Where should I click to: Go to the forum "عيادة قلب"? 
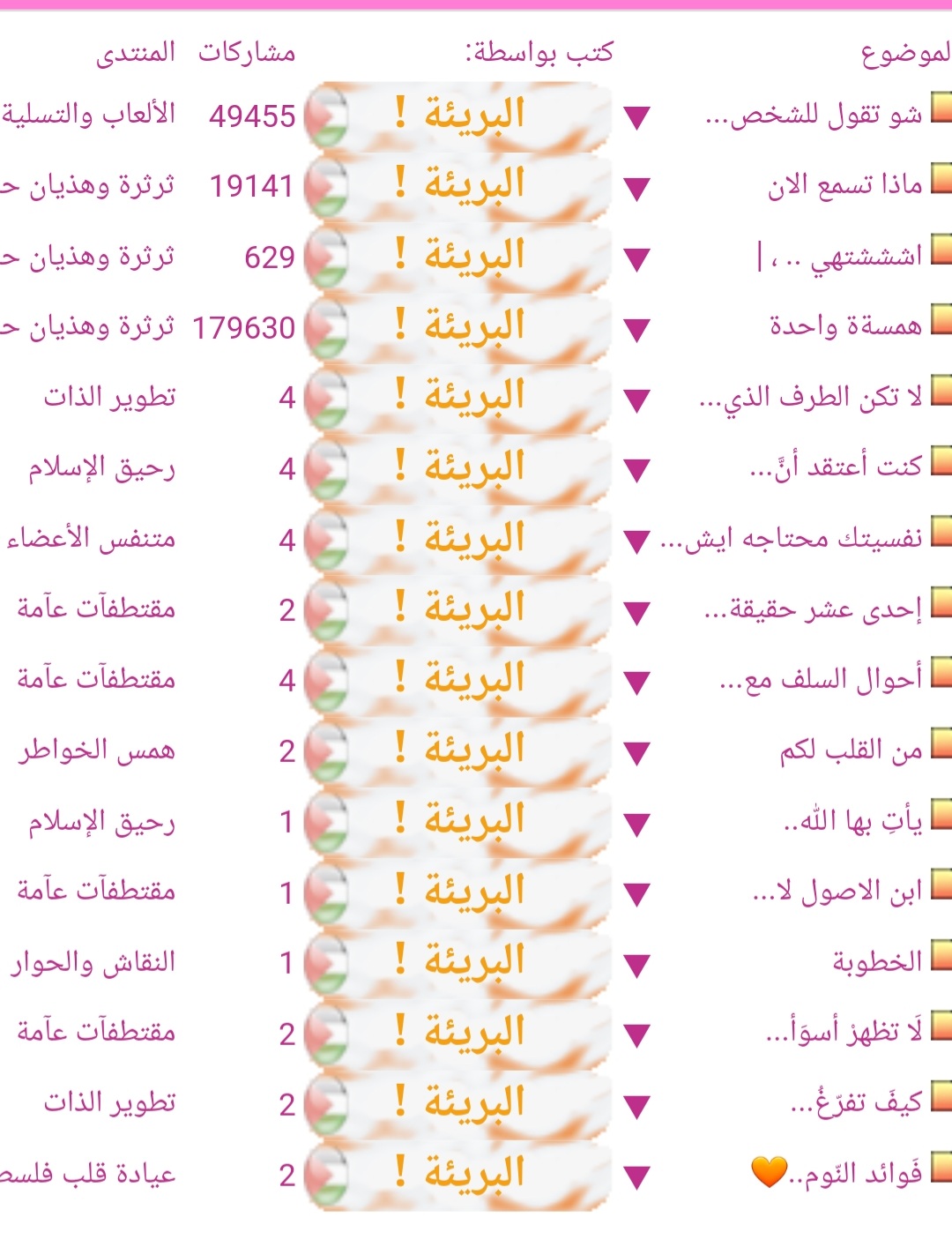[x=88, y=1174]
